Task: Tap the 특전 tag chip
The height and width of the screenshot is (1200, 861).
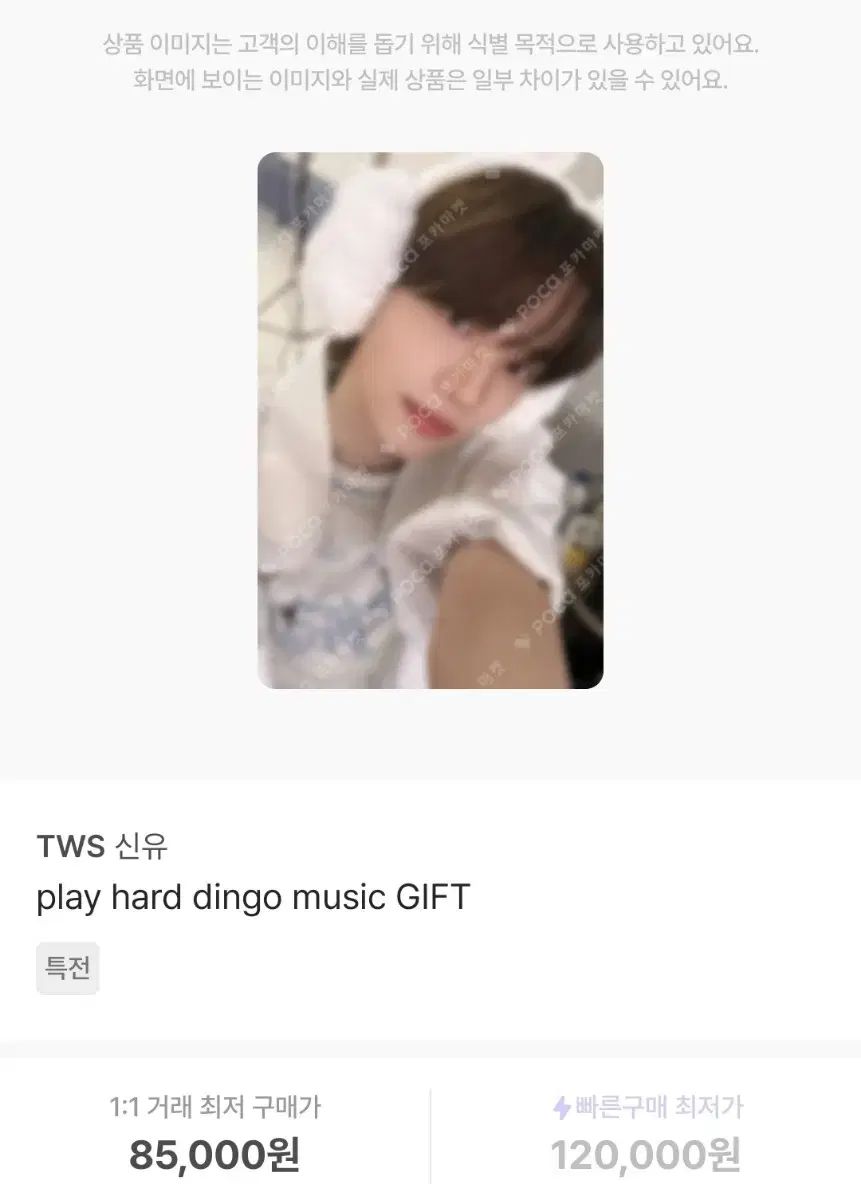Action: click(68, 968)
